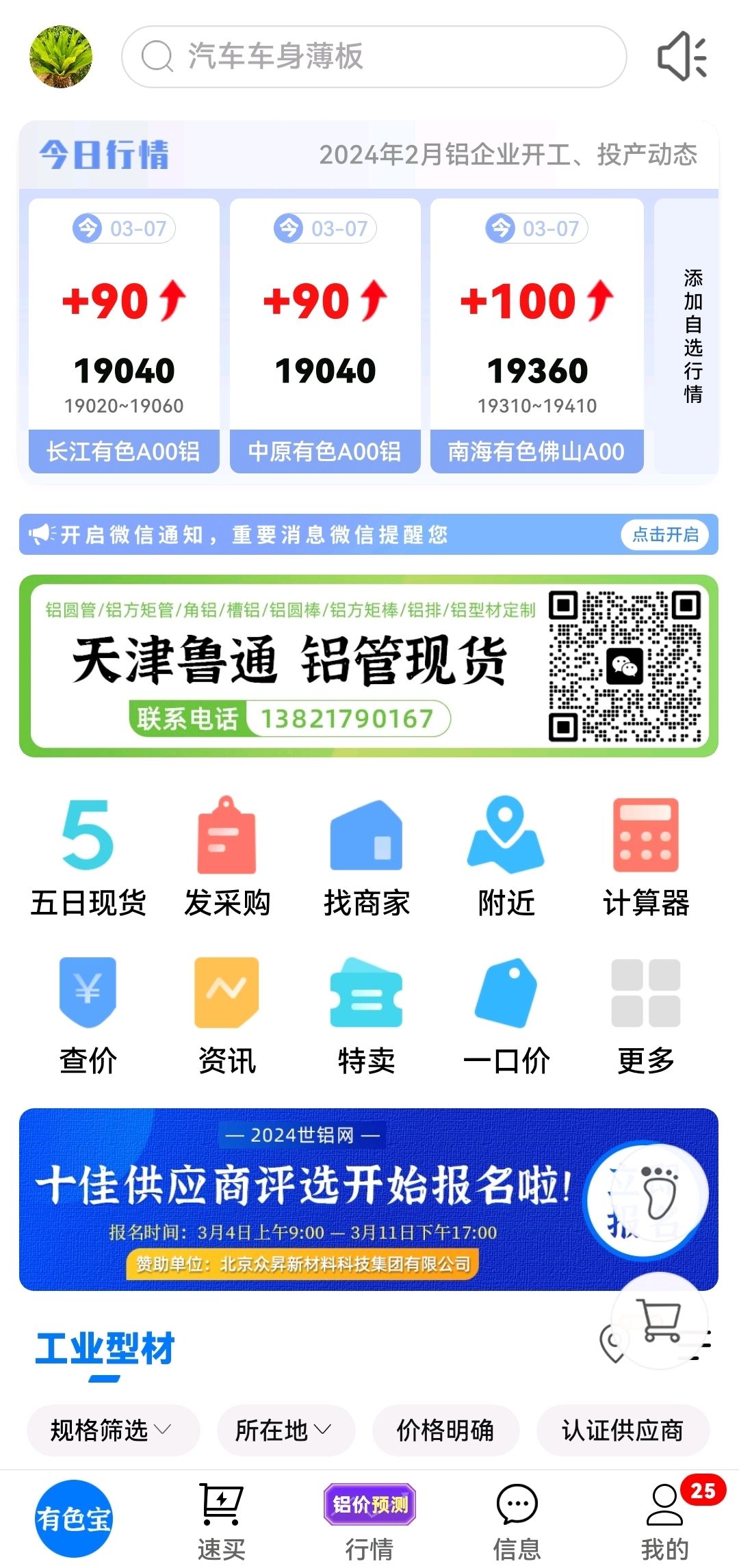The height and width of the screenshot is (1568, 739).
Task: Tap the speaker sound icon
Action: coord(682,57)
